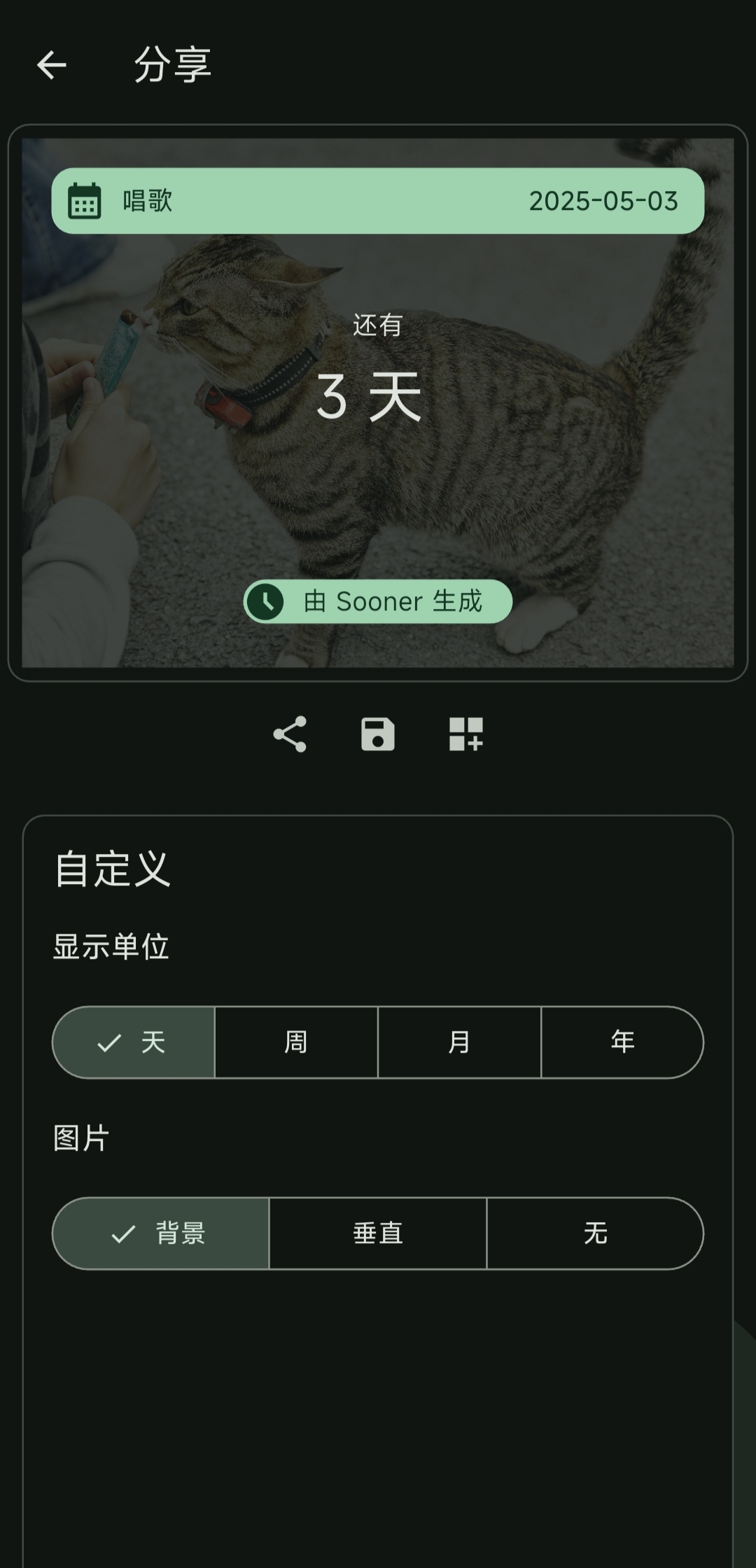The height and width of the screenshot is (1568, 756).
Task: Add the countdown card as a widget
Action: tap(466, 734)
